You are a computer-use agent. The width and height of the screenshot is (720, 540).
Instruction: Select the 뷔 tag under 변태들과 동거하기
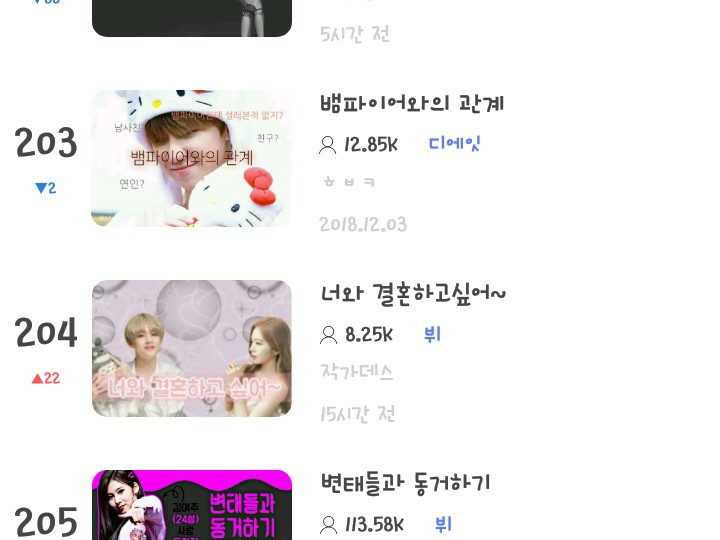click(x=443, y=524)
